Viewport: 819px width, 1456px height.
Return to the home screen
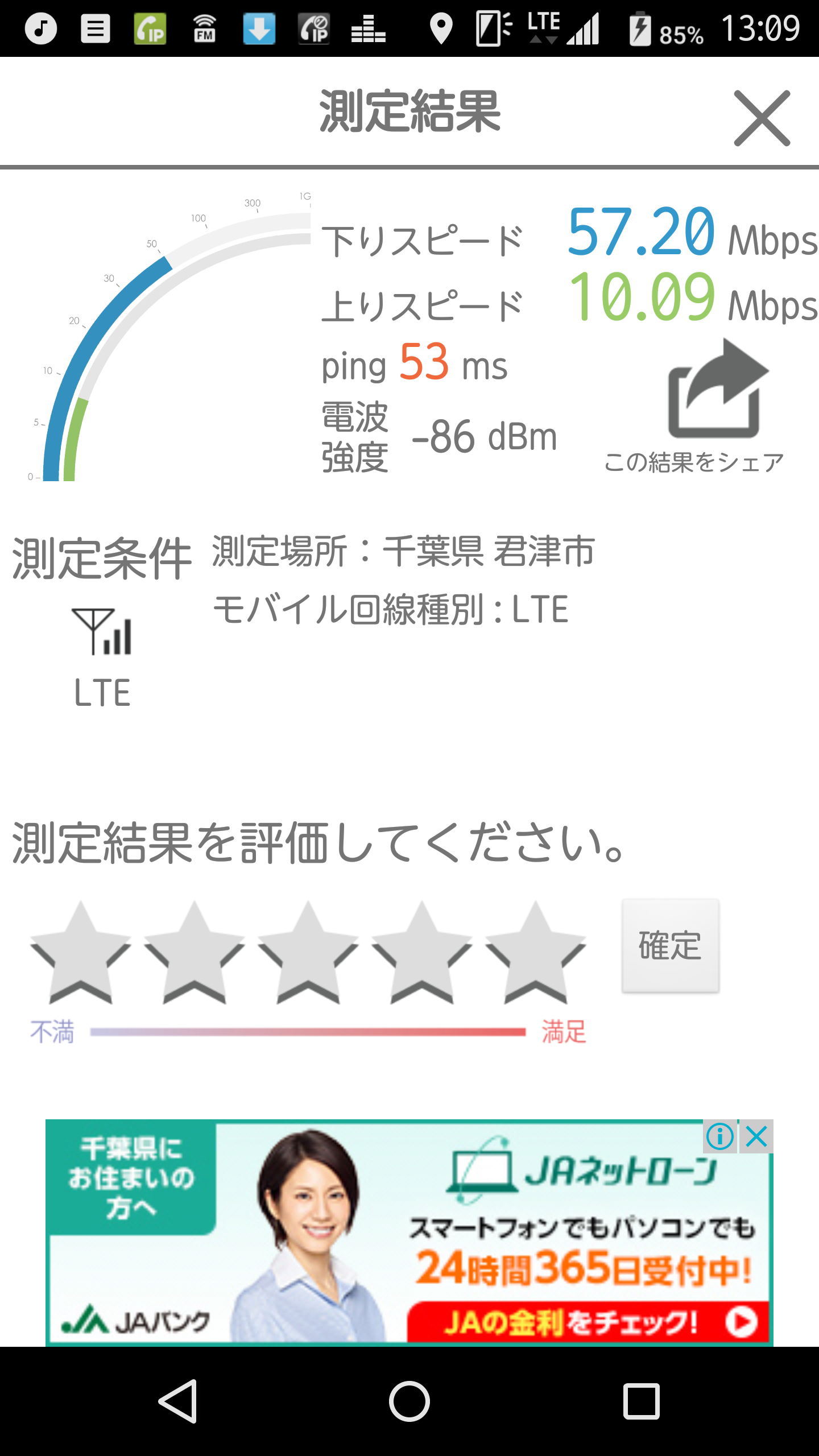409,1401
